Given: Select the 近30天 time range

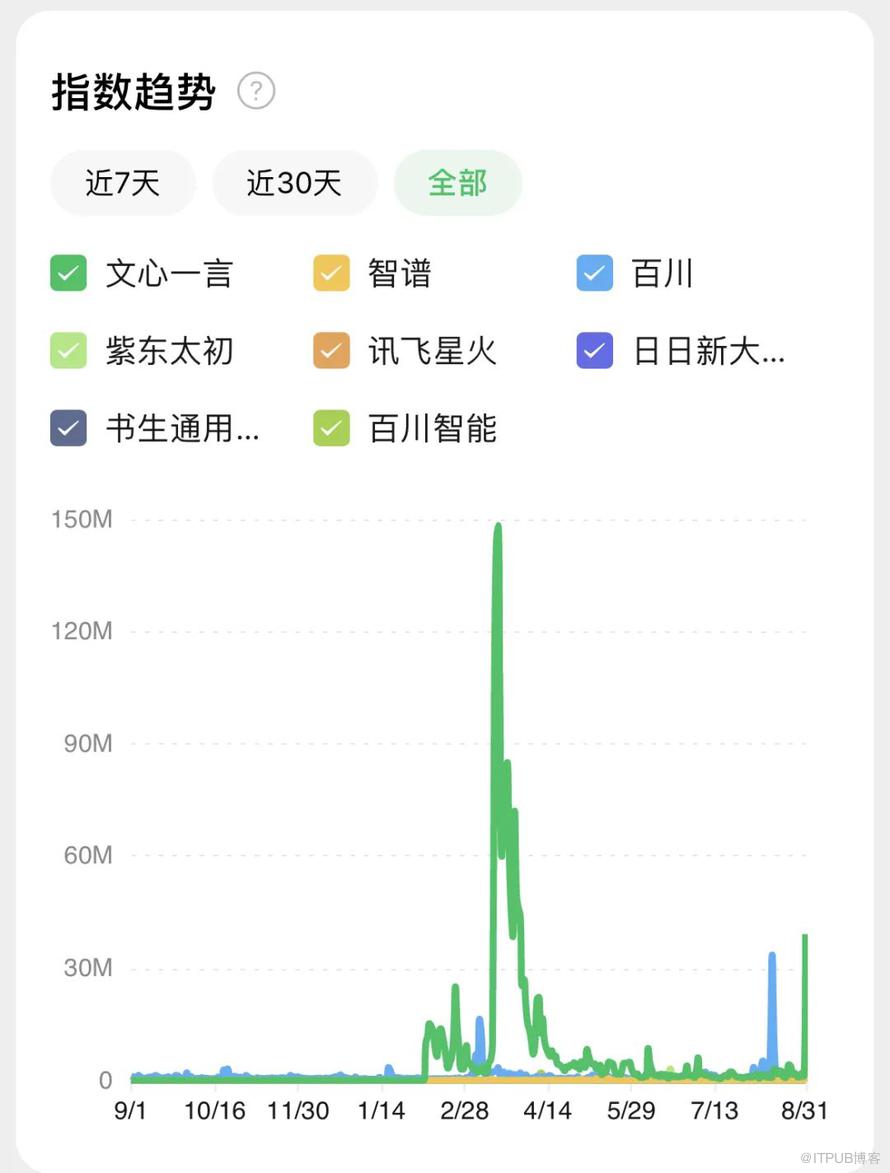Looking at the screenshot, I should pos(294,183).
